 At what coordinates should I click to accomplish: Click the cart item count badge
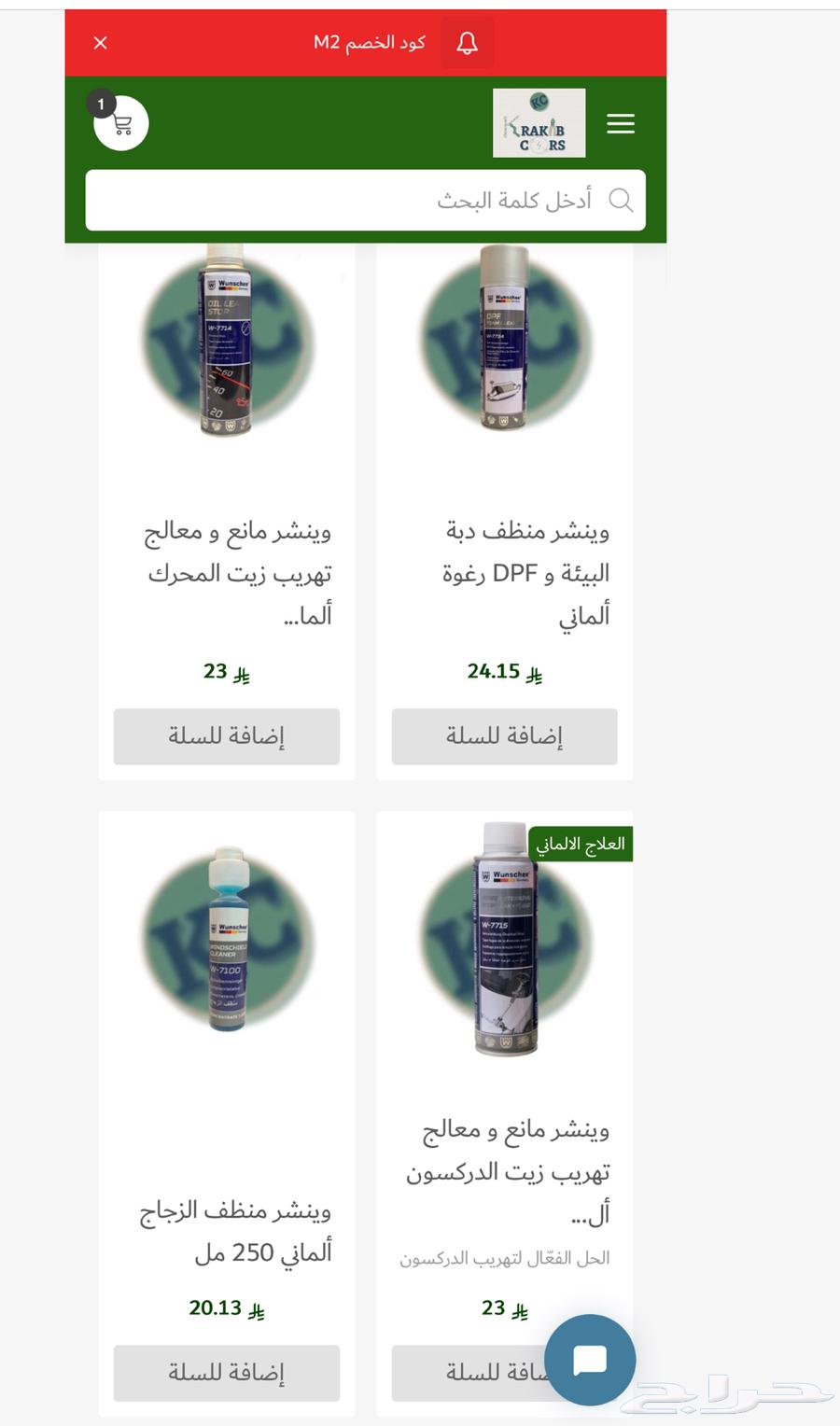click(x=101, y=105)
